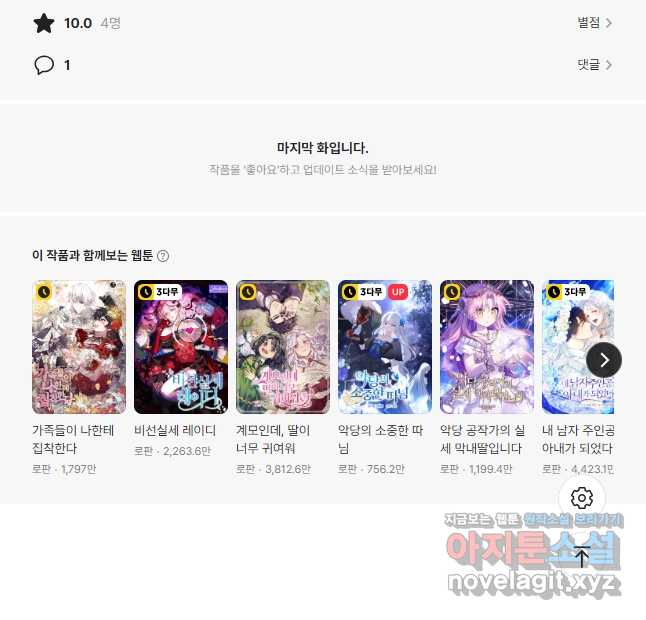Open viewer settings gear
Viewport: 646px width, 620px height.
coord(582,497)
